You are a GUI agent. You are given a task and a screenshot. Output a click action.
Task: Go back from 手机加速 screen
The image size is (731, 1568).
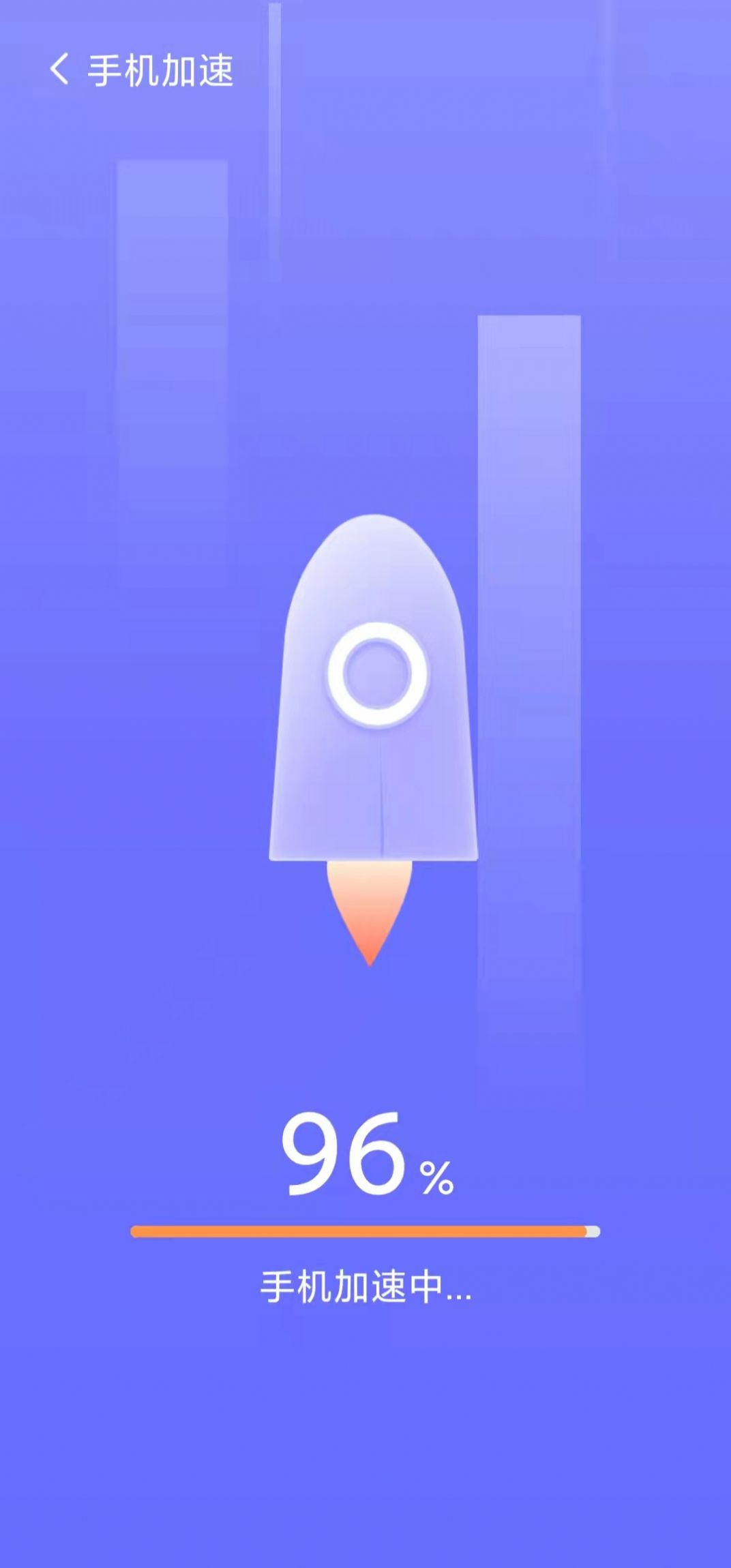[x=59, y=70]
